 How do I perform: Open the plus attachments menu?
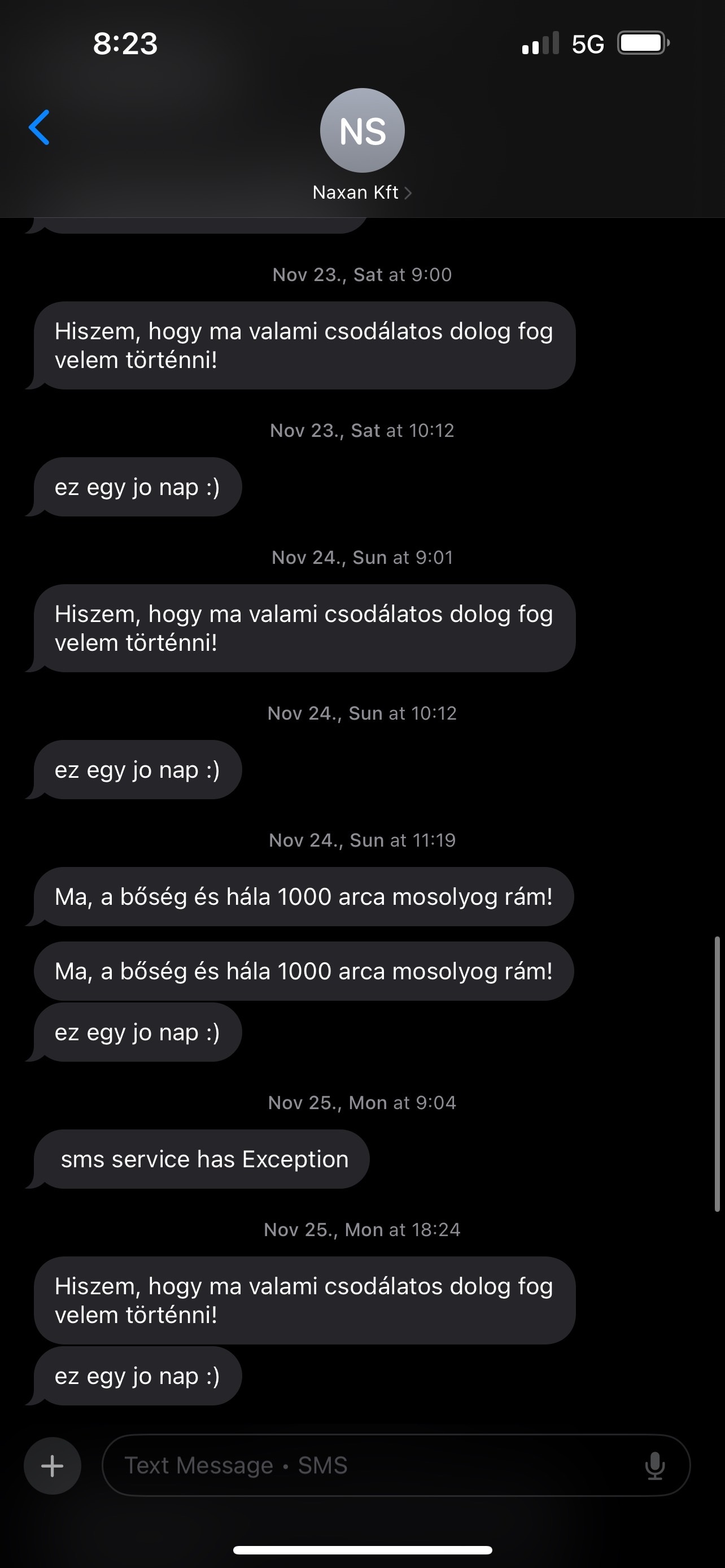tap(53, 1466)
